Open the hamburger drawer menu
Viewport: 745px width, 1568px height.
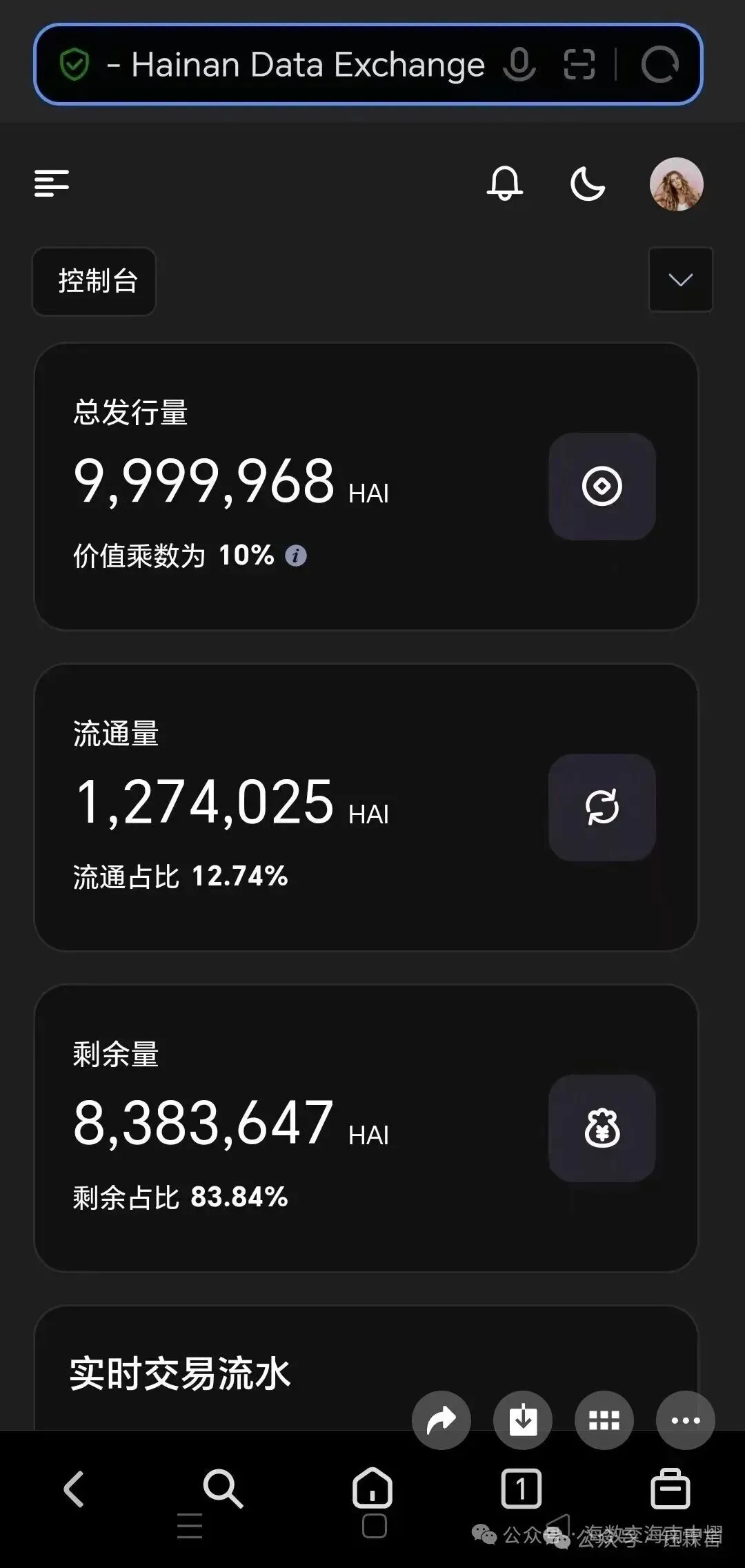(x=52, y=184)
